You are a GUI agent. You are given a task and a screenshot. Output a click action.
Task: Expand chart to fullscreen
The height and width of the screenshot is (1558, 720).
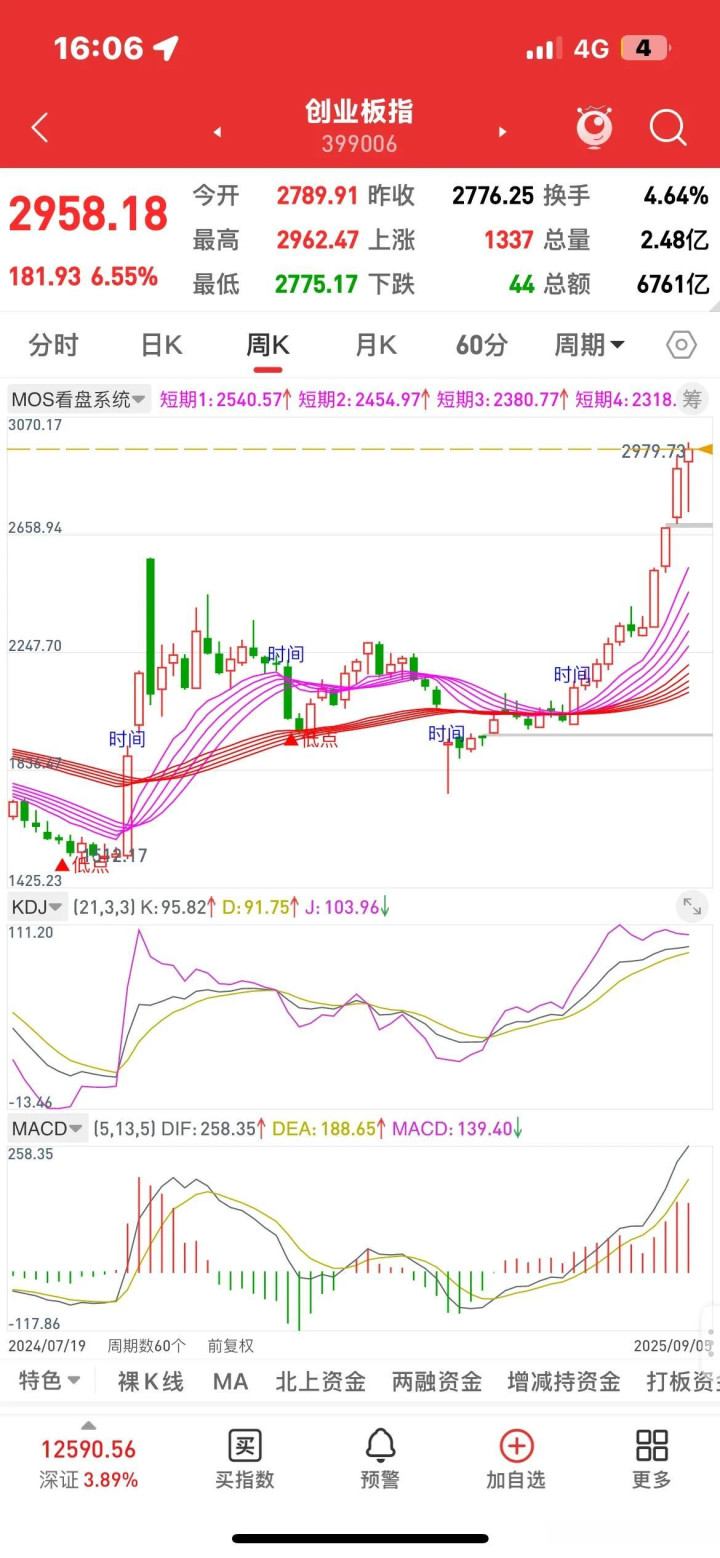coord(692,906)
